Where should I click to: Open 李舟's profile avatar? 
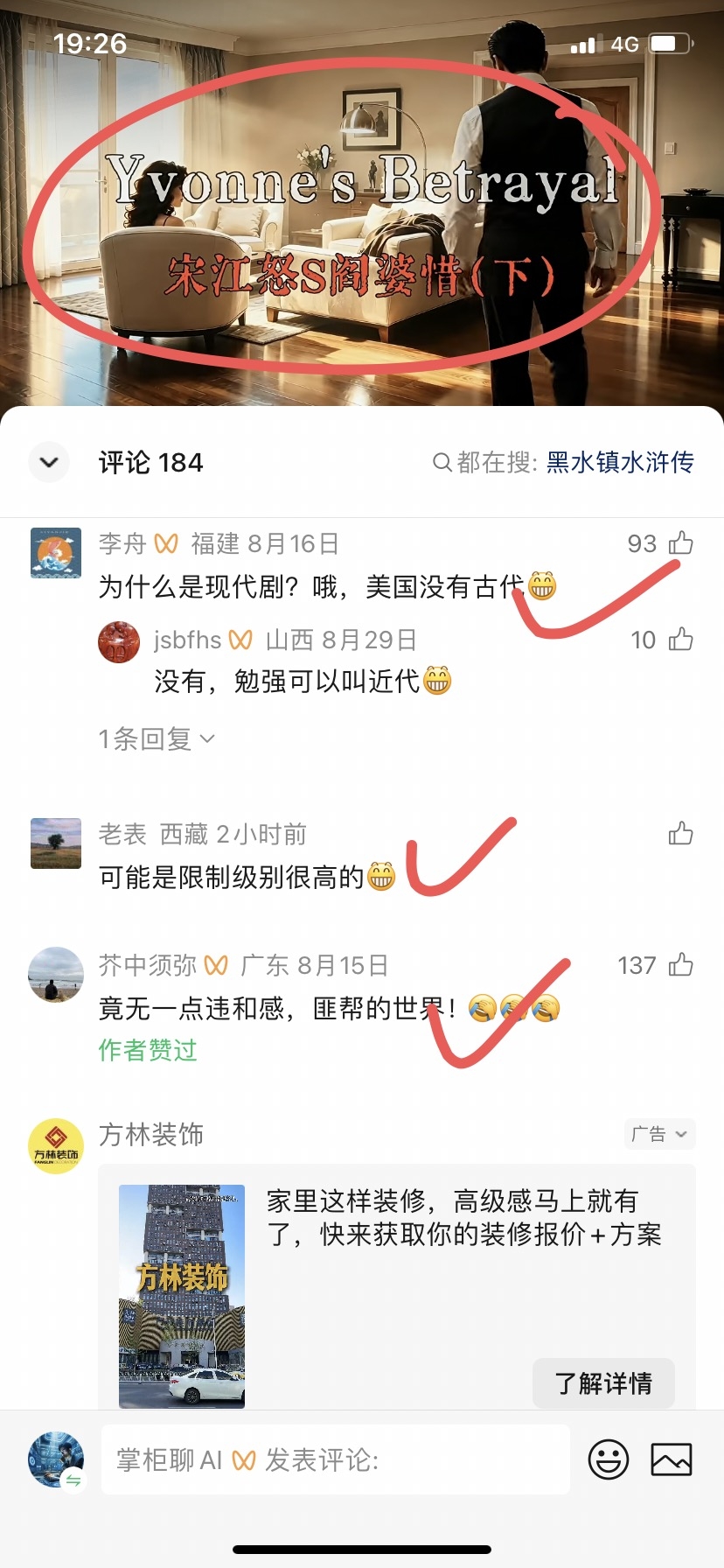point(56,553)
